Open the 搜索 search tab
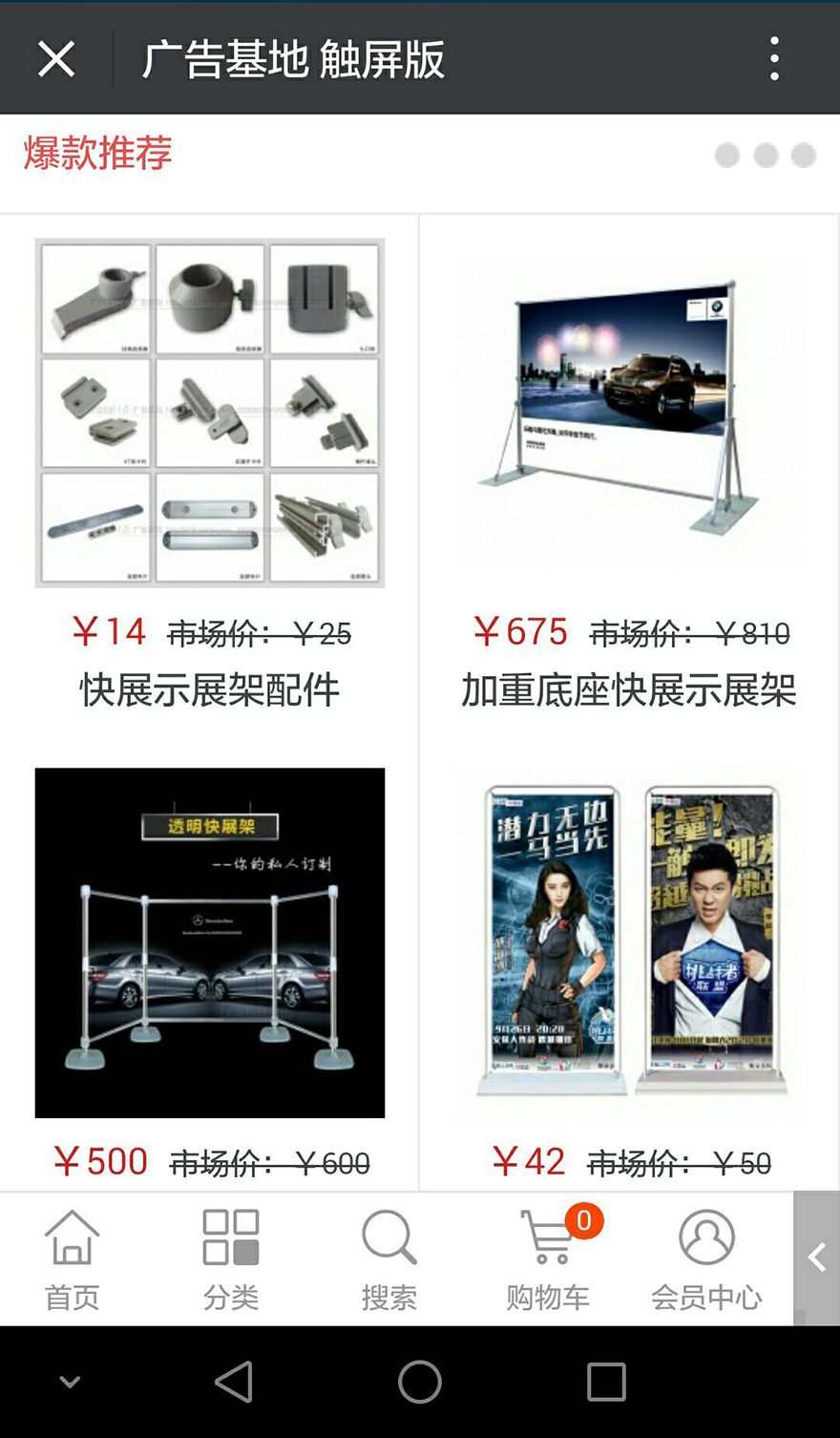 (389, 1258)
